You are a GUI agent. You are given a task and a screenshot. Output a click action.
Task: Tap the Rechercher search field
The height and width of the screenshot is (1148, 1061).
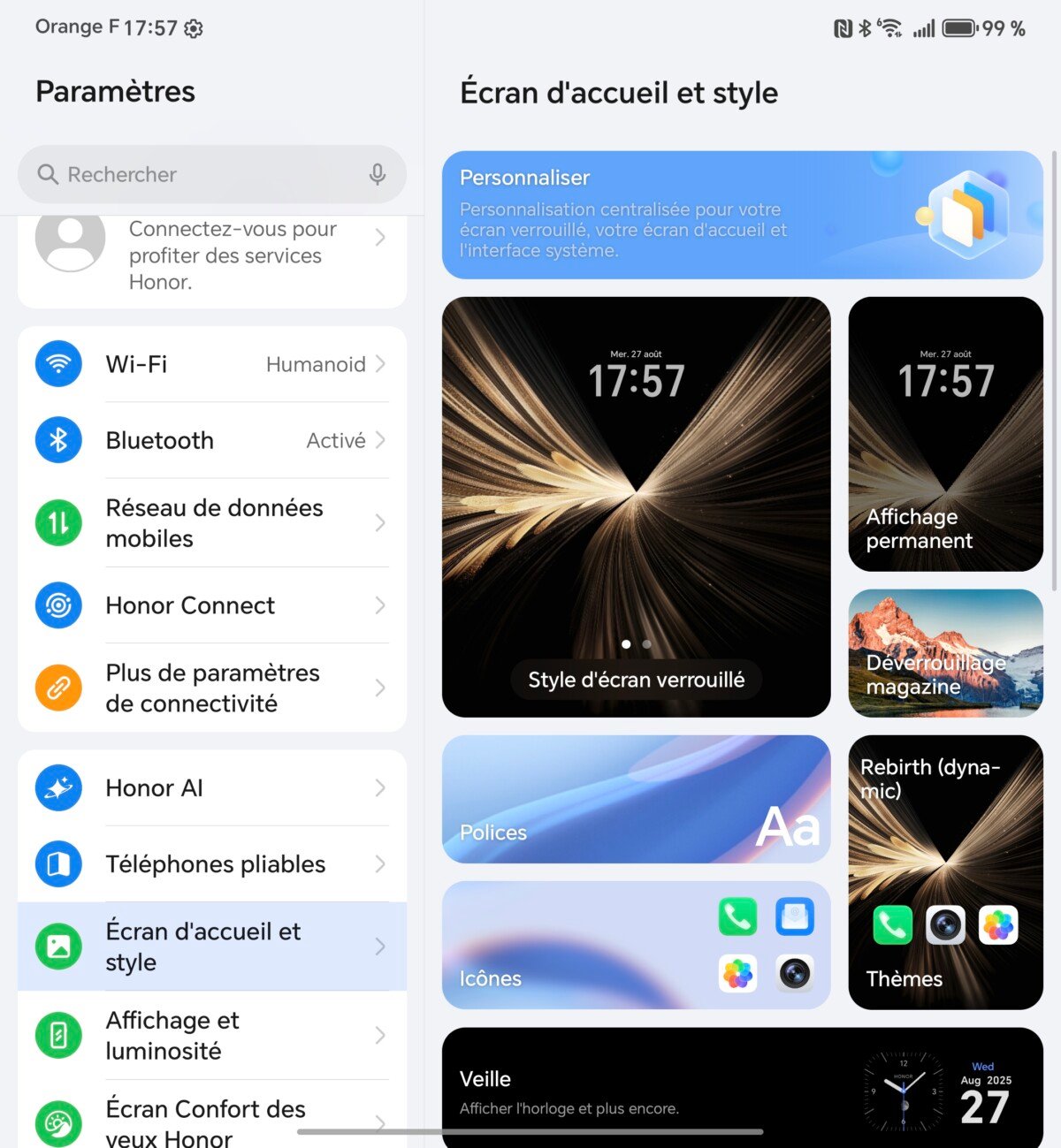pos(195,174)
